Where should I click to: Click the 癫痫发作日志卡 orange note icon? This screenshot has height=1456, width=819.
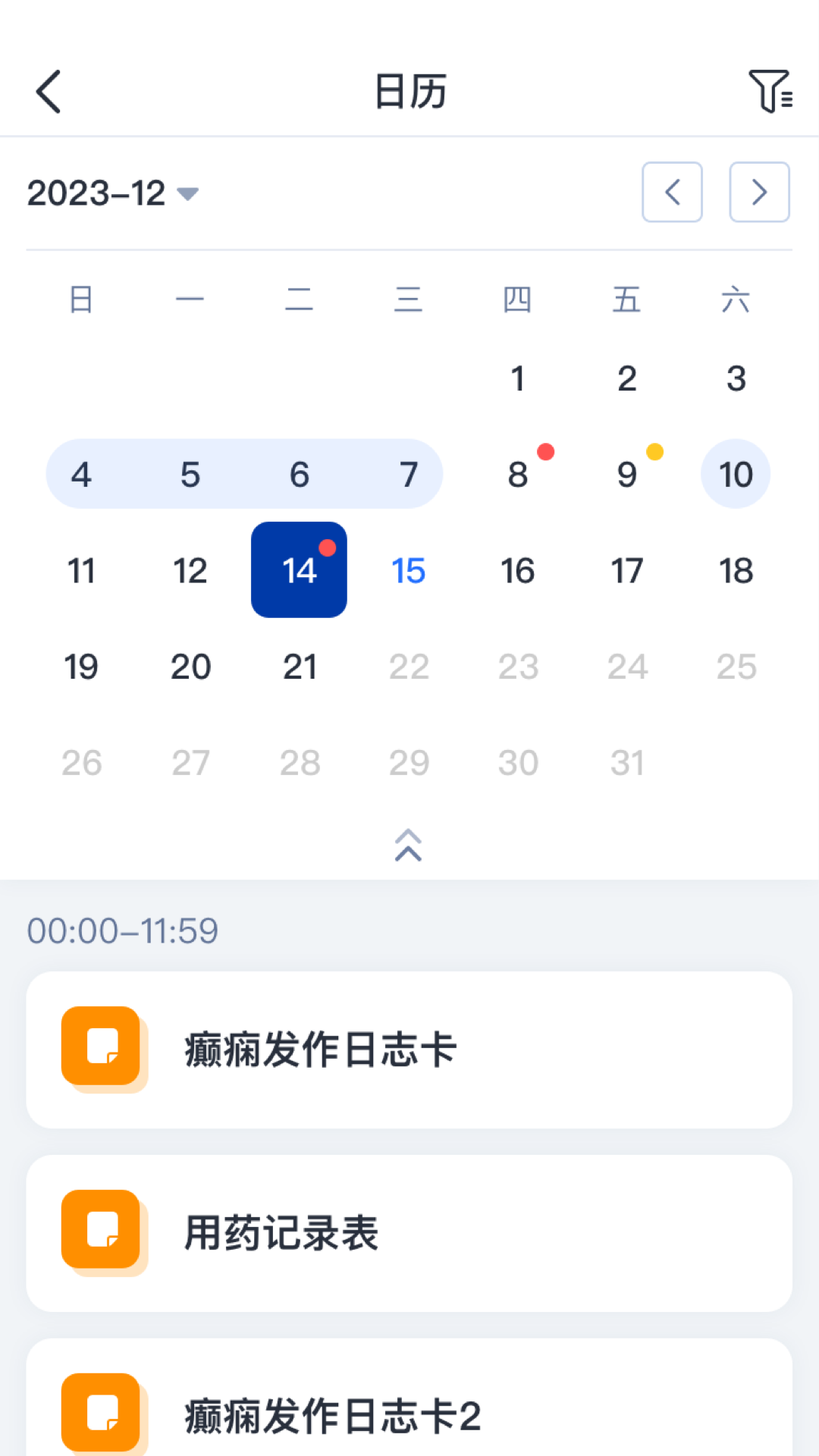(x=102, y=1046)
